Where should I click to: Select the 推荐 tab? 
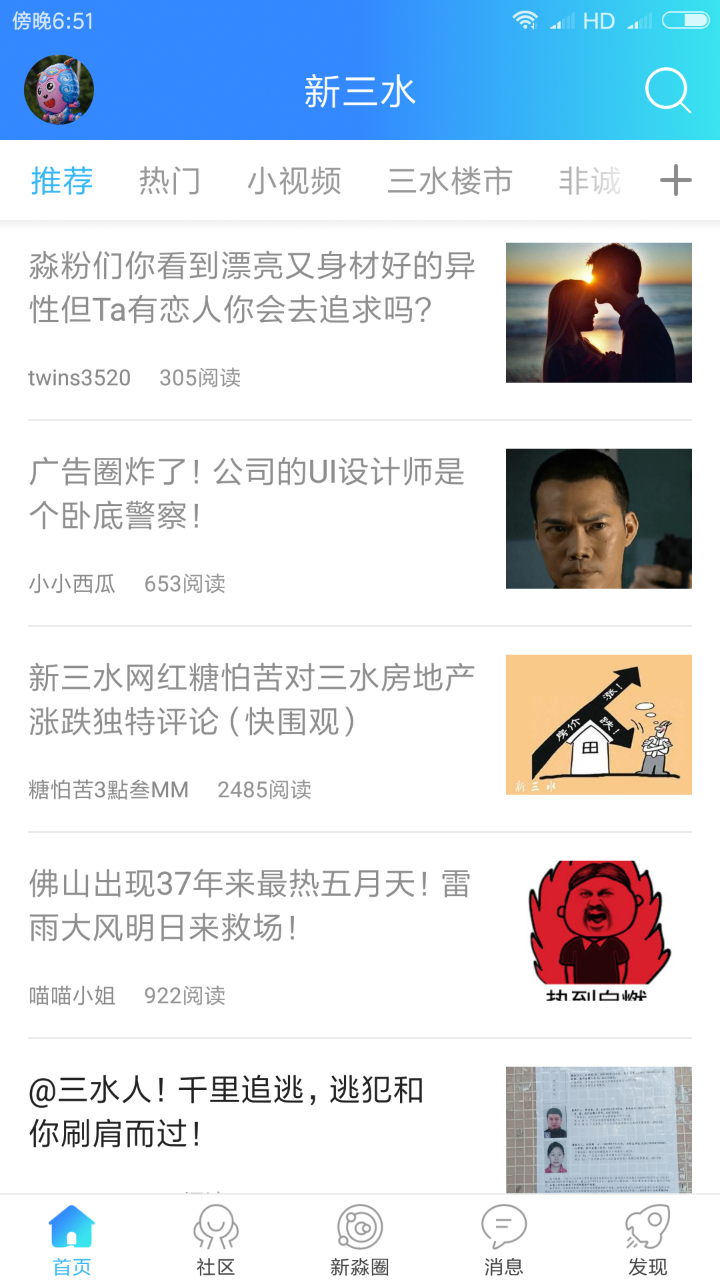pyautogui.click(x=62, y=181)
